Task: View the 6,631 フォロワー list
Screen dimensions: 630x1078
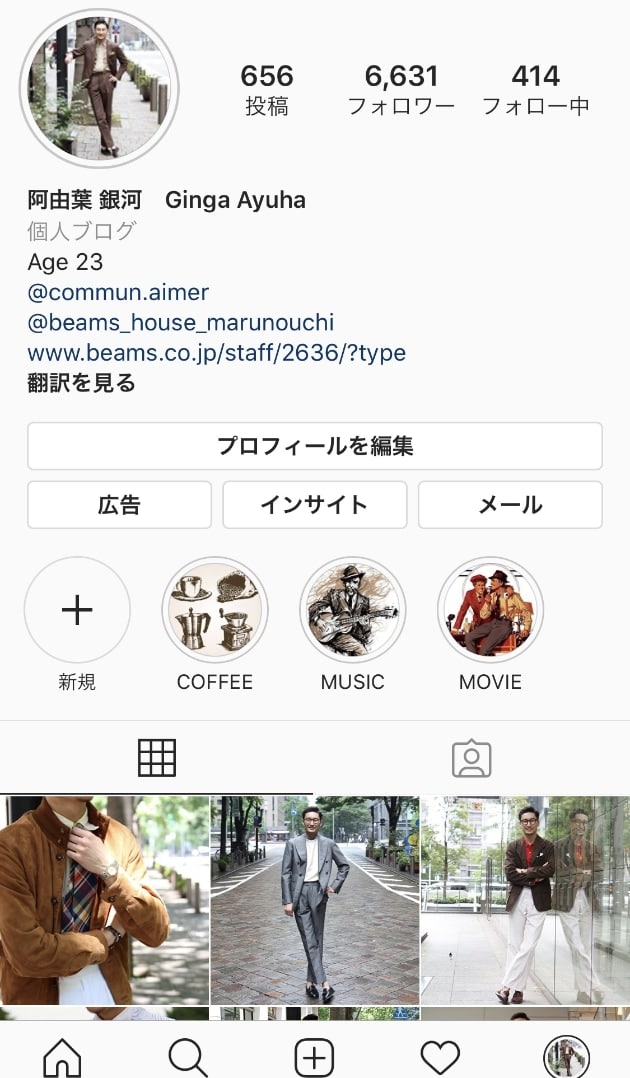Action: (x=401, y=90)
